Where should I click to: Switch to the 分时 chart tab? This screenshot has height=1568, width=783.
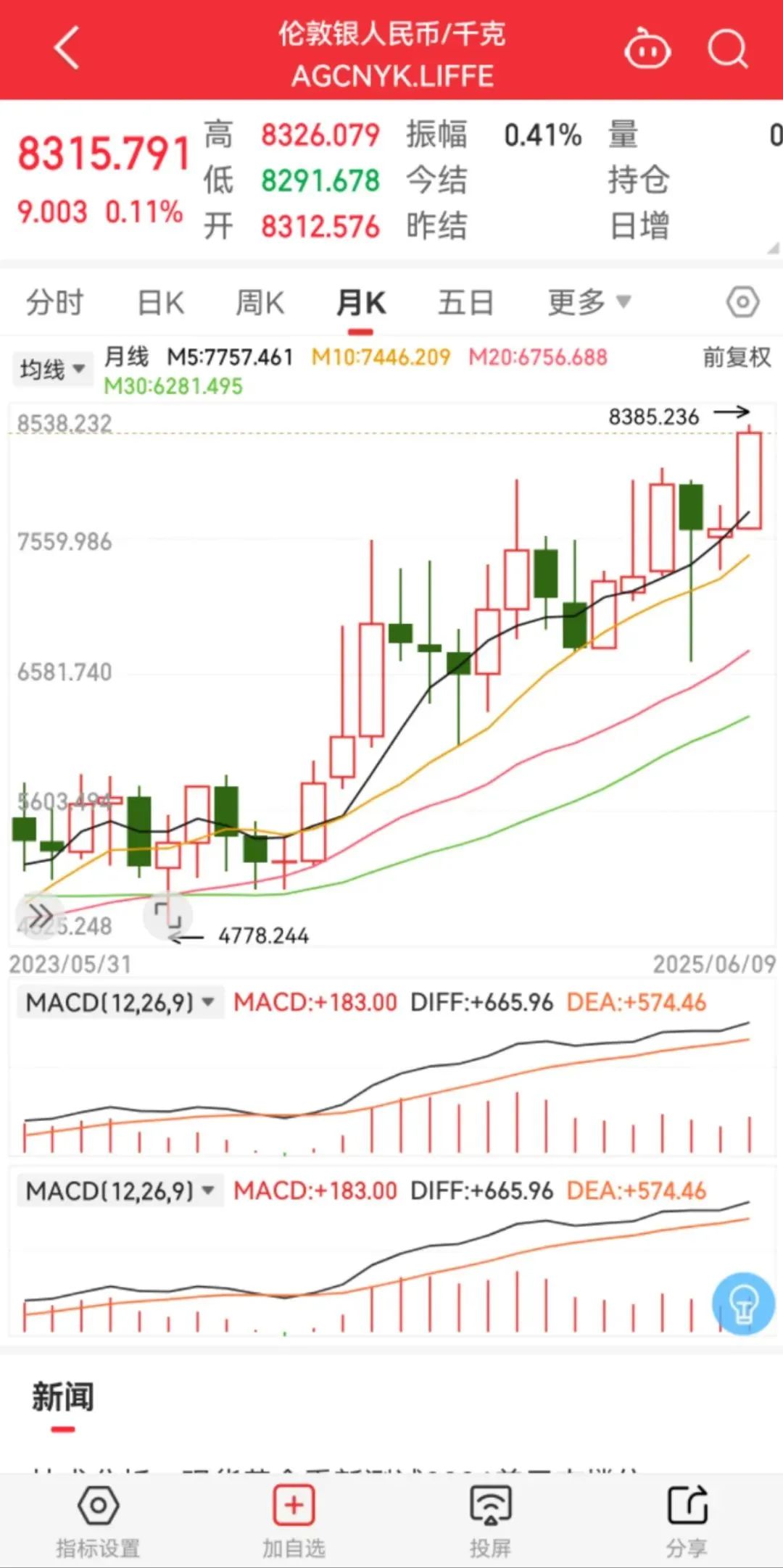tap(54, 302)
